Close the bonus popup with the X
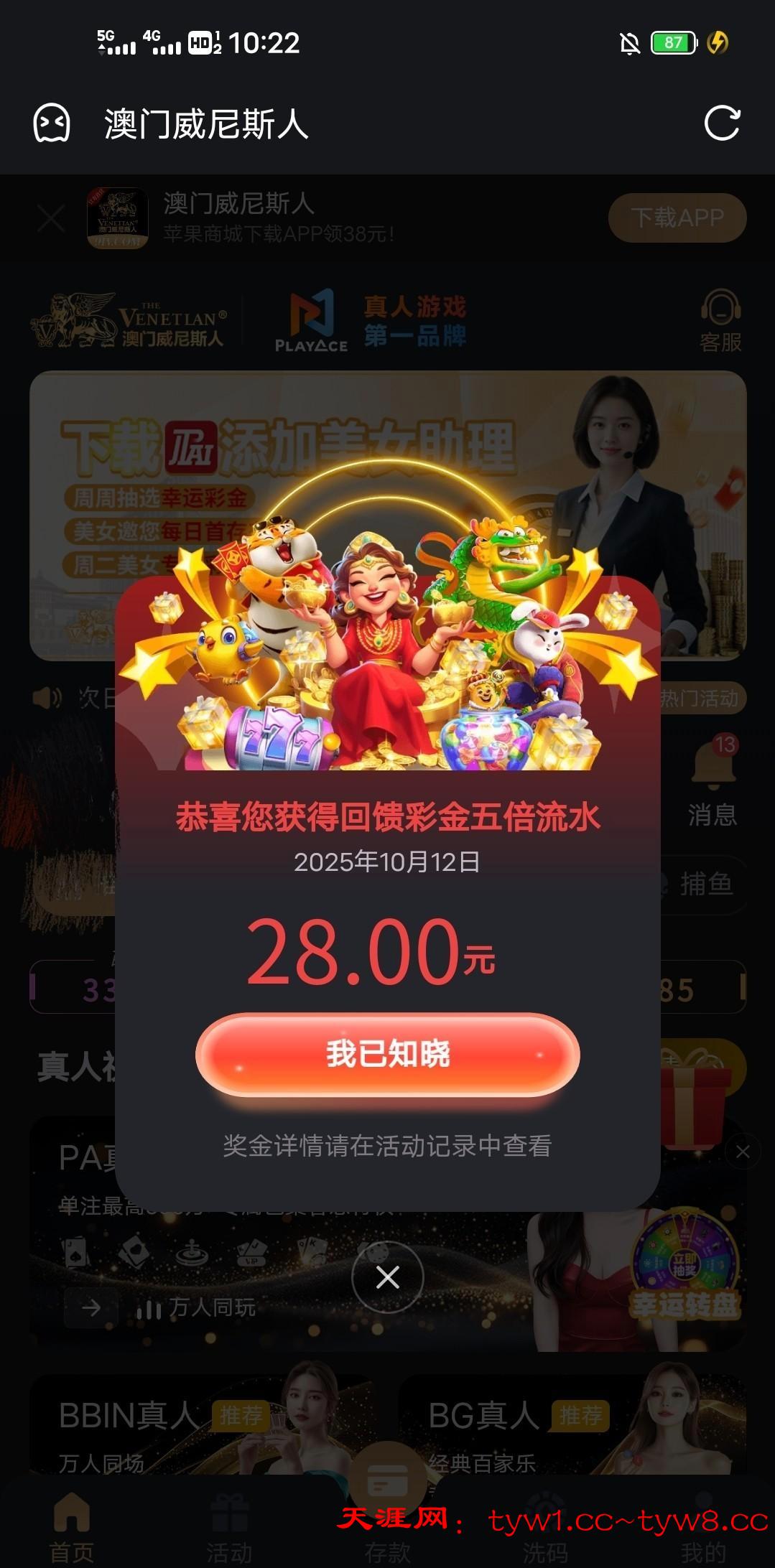The width and height of the screenshot is (775, 1568). (387, 1277)
